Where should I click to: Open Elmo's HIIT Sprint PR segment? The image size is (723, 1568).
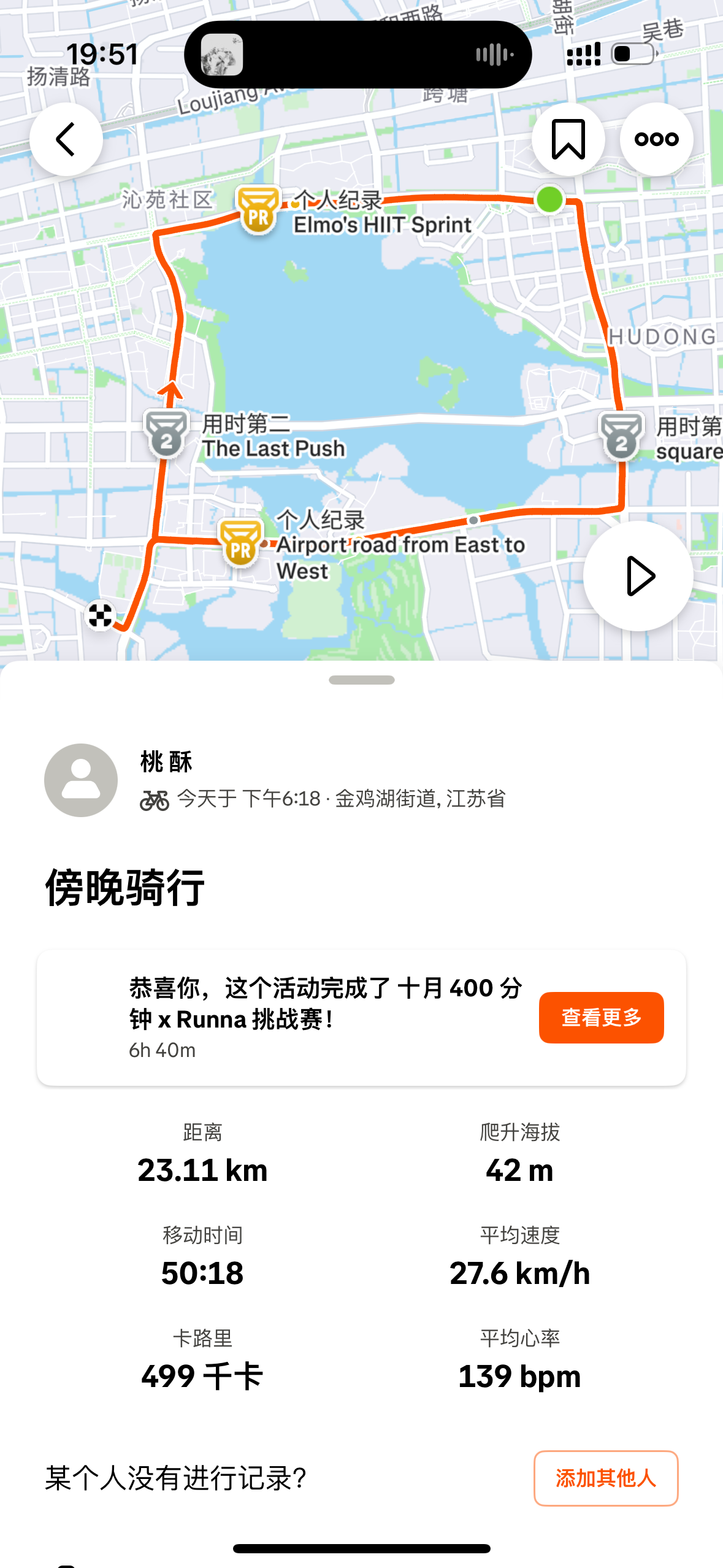pyautogui.click(x=259, y=212)
